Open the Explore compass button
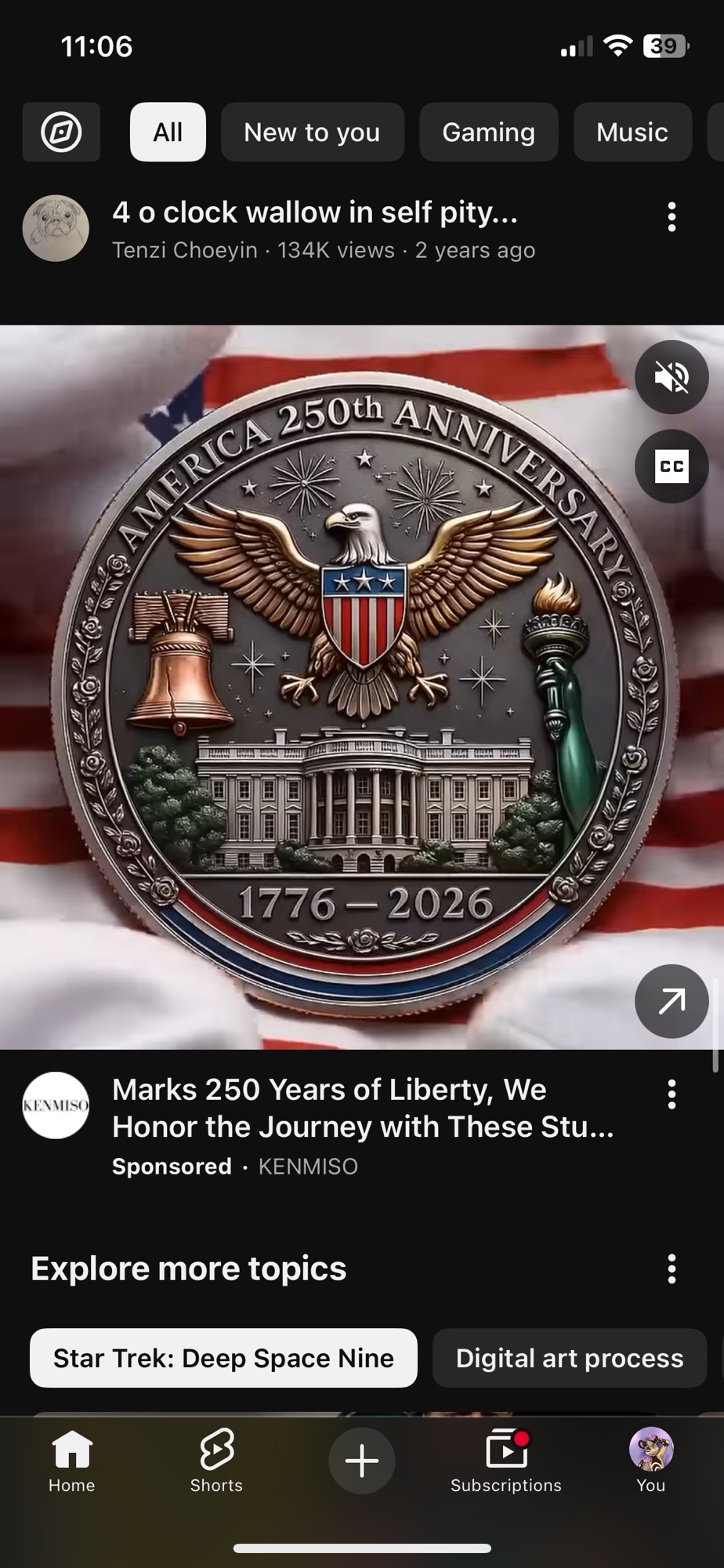This screenshot has width=724, height=1568. (x=61, y=132)
